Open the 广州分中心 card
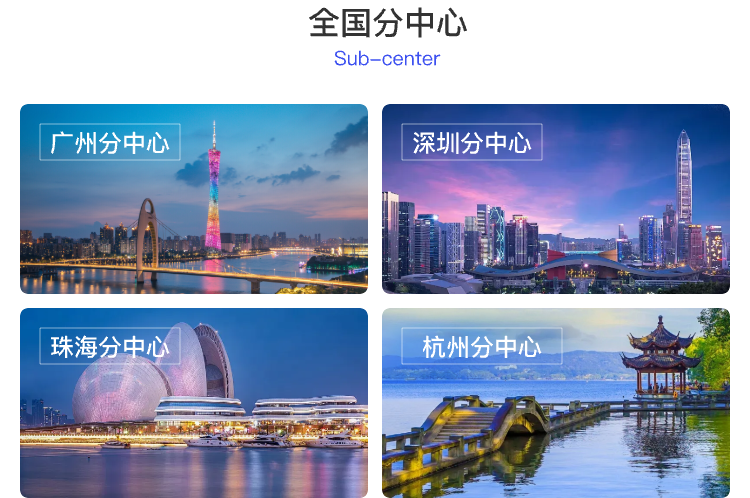The image size is (750, 498). coord(193,199)
